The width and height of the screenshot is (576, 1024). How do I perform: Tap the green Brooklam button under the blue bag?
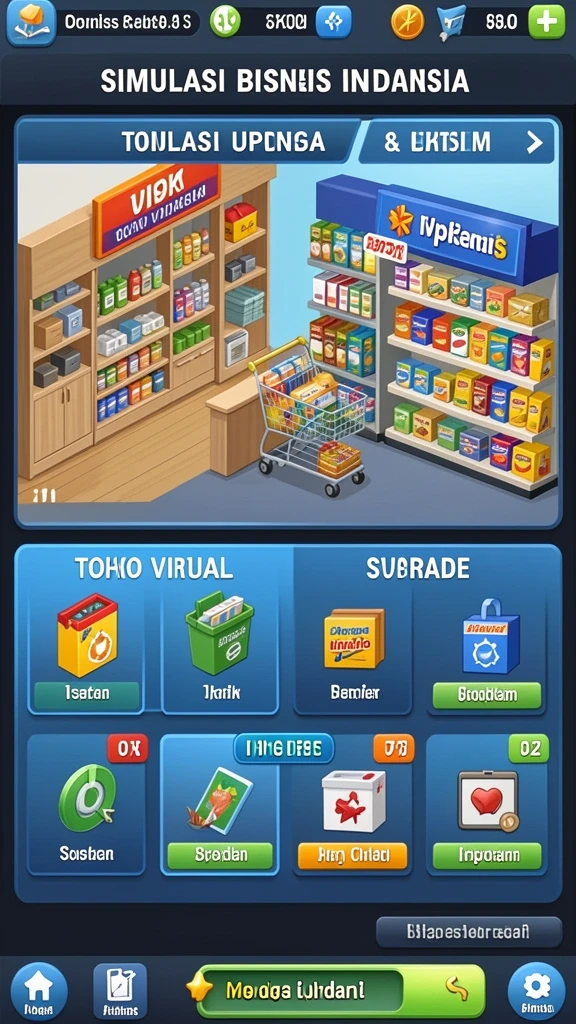click(x=487, y=696)
